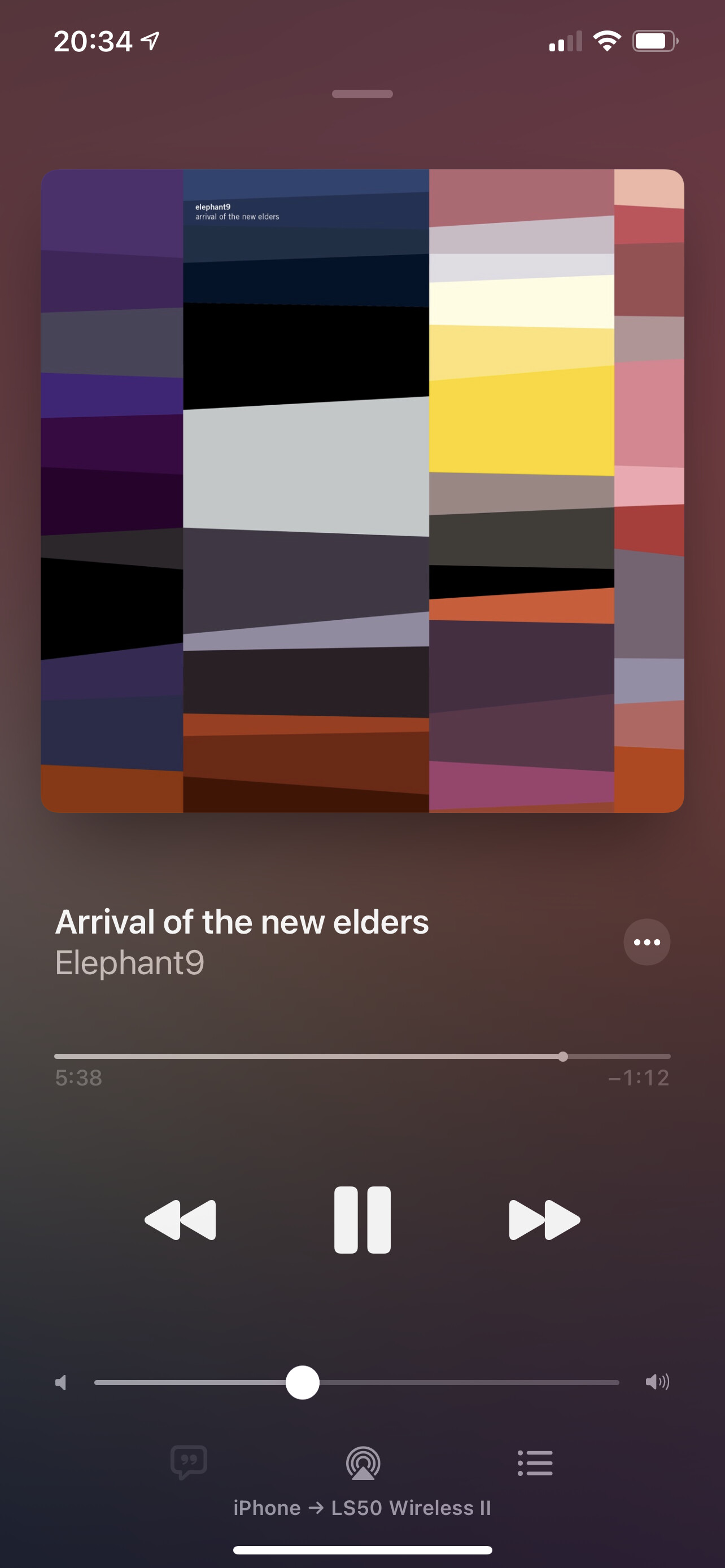The width and height of the screenshot is (725, 1568).
Task: Tap the Elephant9 album artwork
Action: [x=362, y=490]
